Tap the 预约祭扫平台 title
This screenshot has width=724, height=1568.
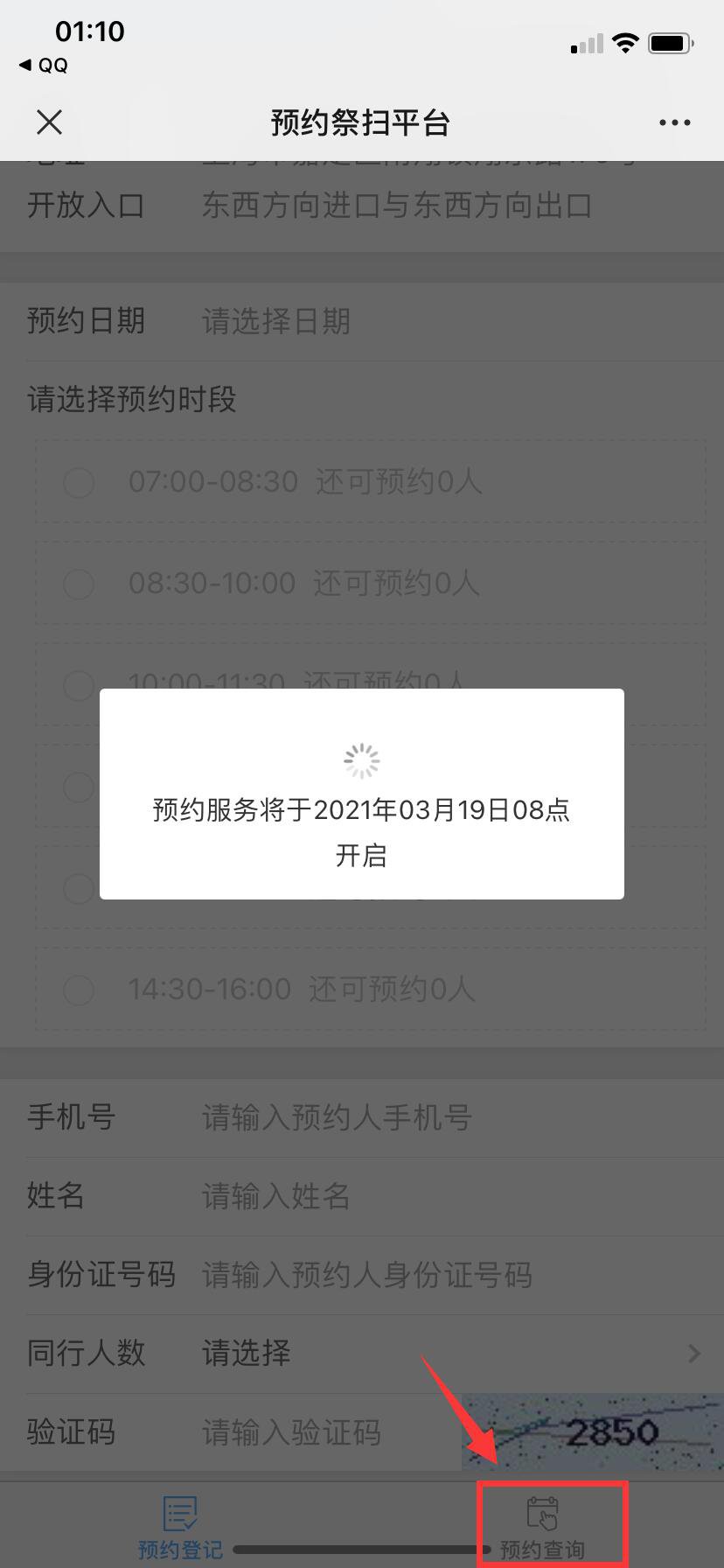[x=362, y=122]
